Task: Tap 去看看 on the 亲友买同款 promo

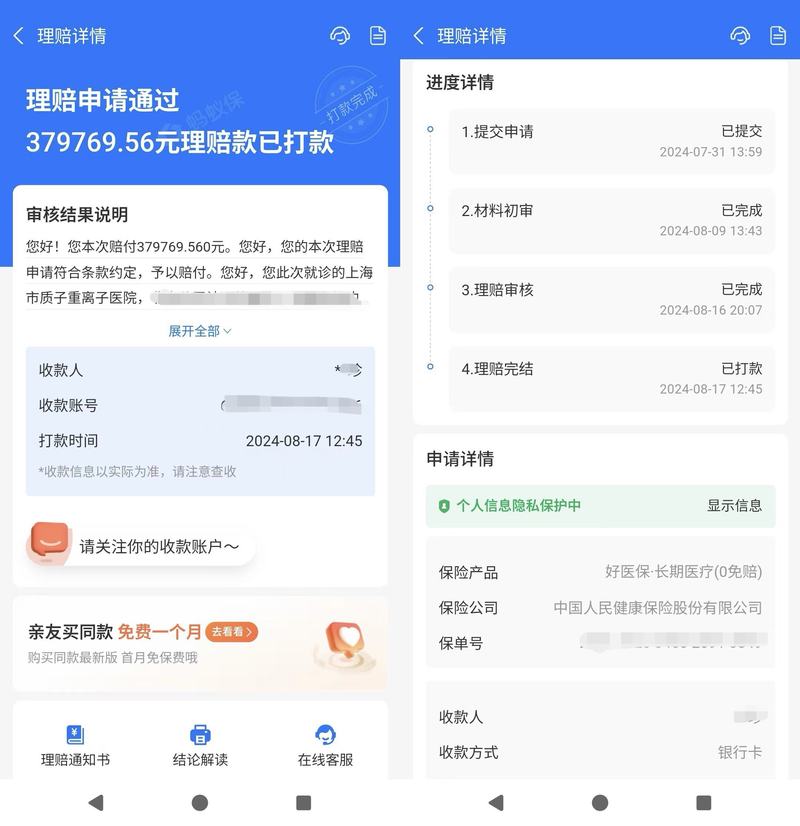Action: (232, 632)
